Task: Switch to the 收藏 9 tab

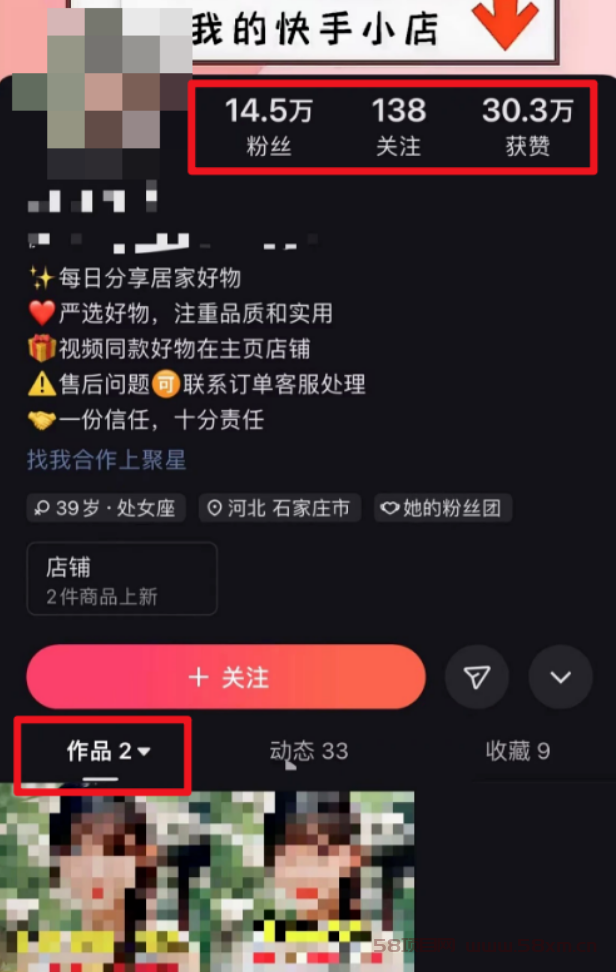Action: (517, 751)
